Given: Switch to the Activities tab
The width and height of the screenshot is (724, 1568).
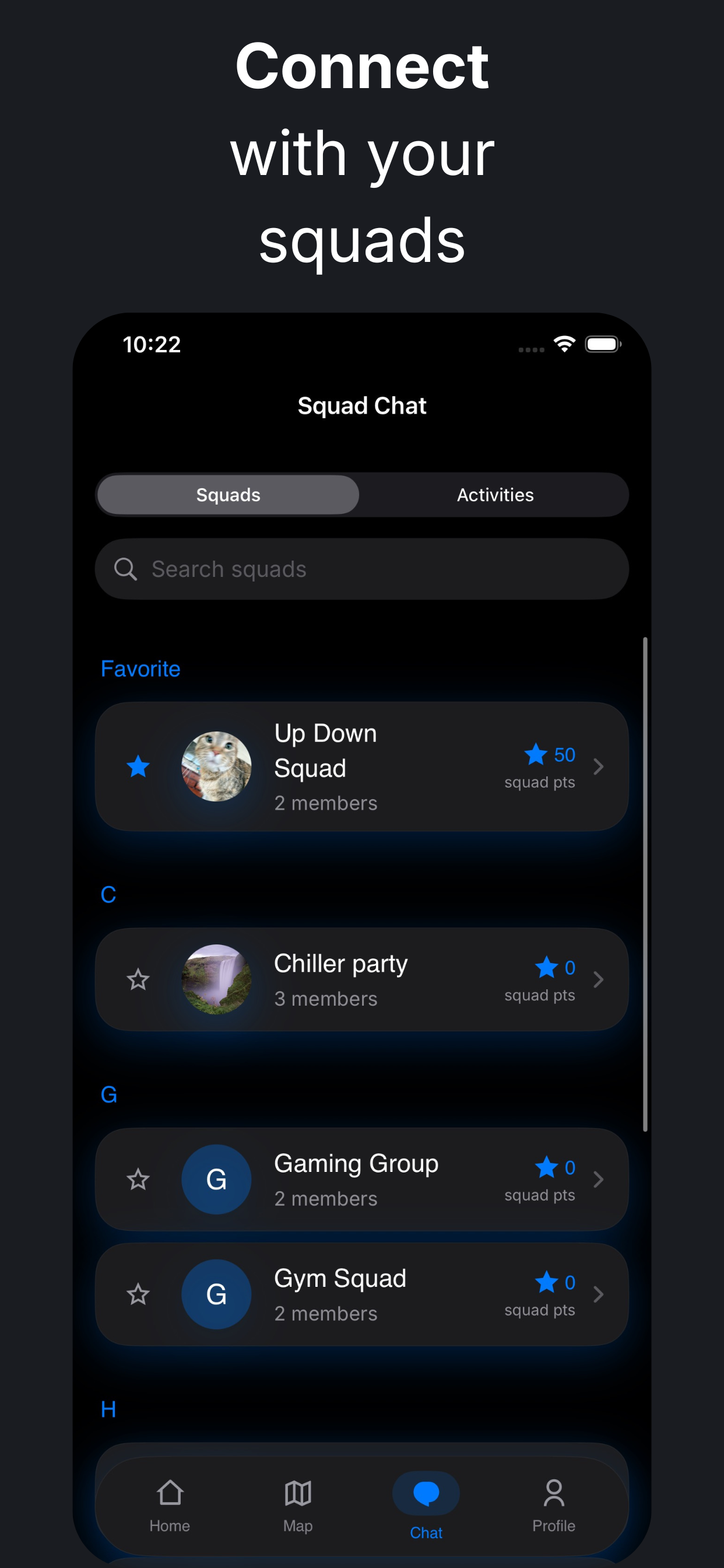Looking at the screenshot, I should coord(495,495).
